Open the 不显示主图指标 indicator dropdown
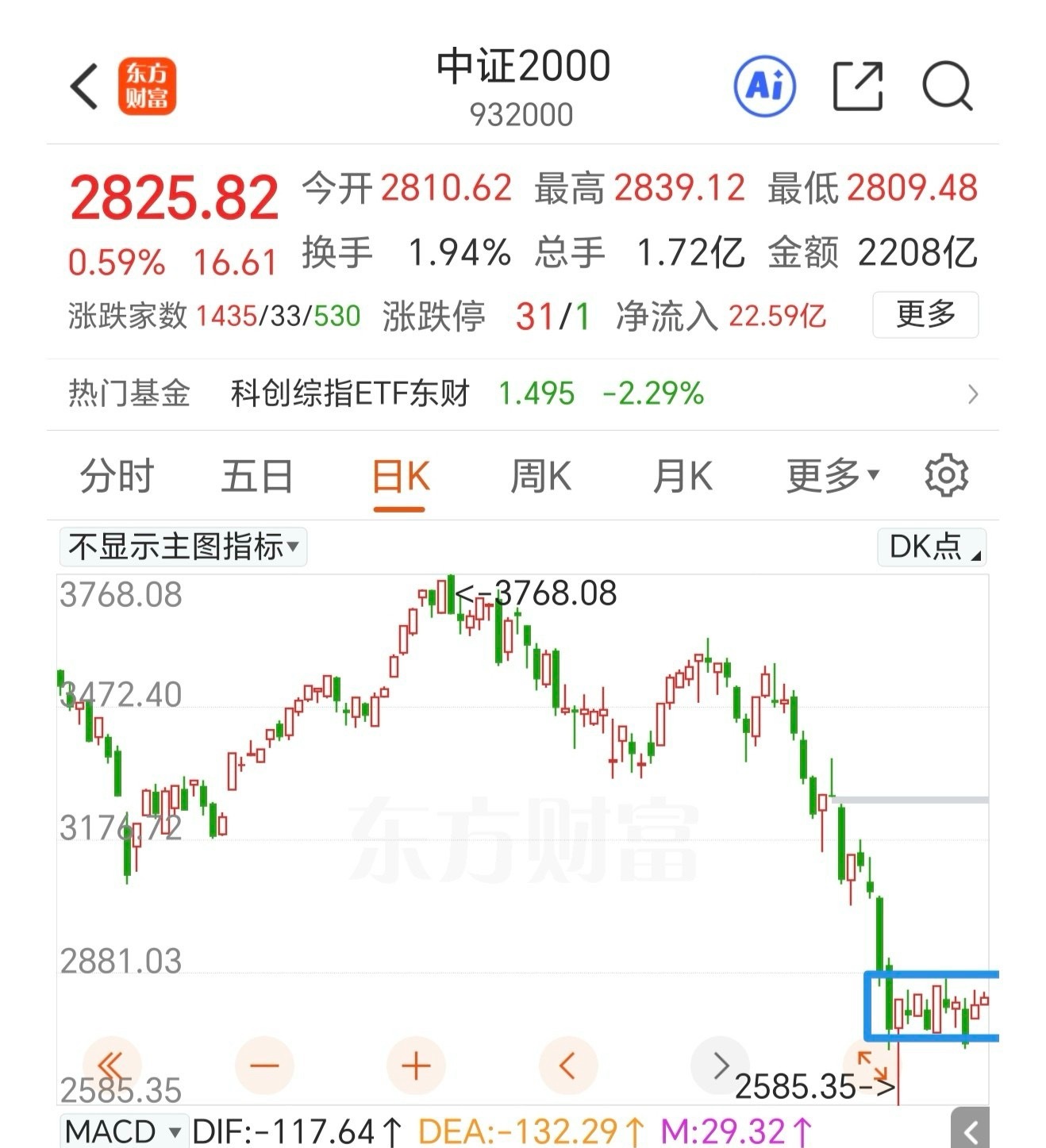Screen dimensions: 1046x1148 183,547
